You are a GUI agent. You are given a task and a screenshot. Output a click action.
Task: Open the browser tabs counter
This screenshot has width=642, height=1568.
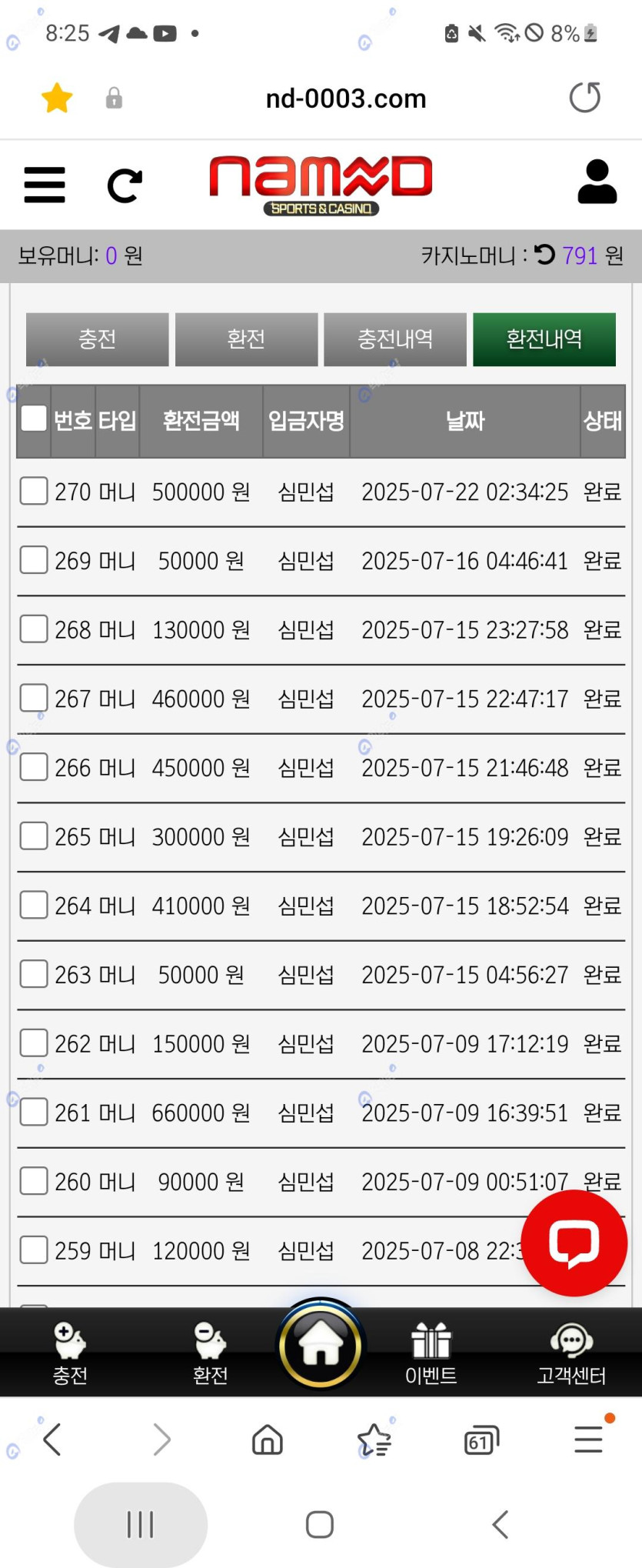pyautogui.click(x=481, y=1440)
